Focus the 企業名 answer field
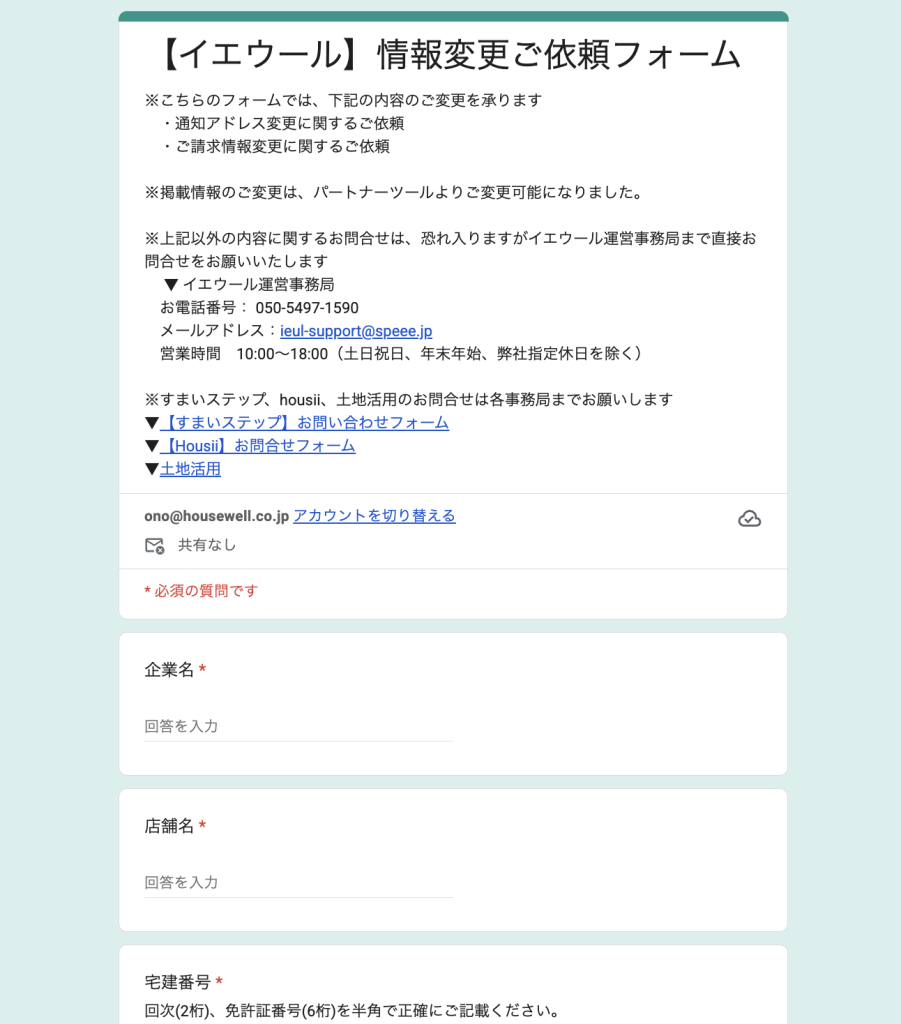901x1024 pixels. [298, 726]
